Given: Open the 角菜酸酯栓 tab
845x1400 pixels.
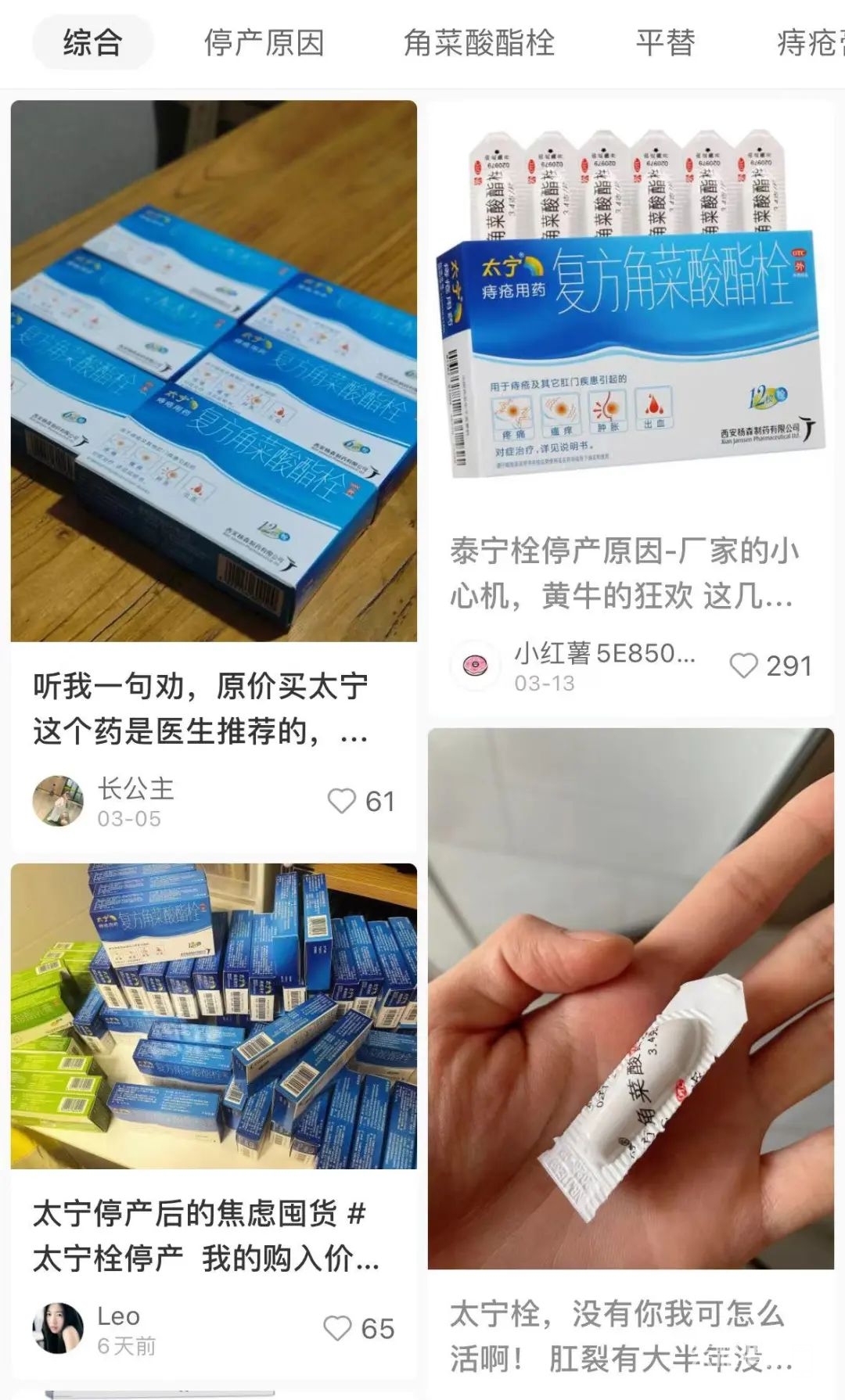Looking at the screenshot, I should 478,42.
